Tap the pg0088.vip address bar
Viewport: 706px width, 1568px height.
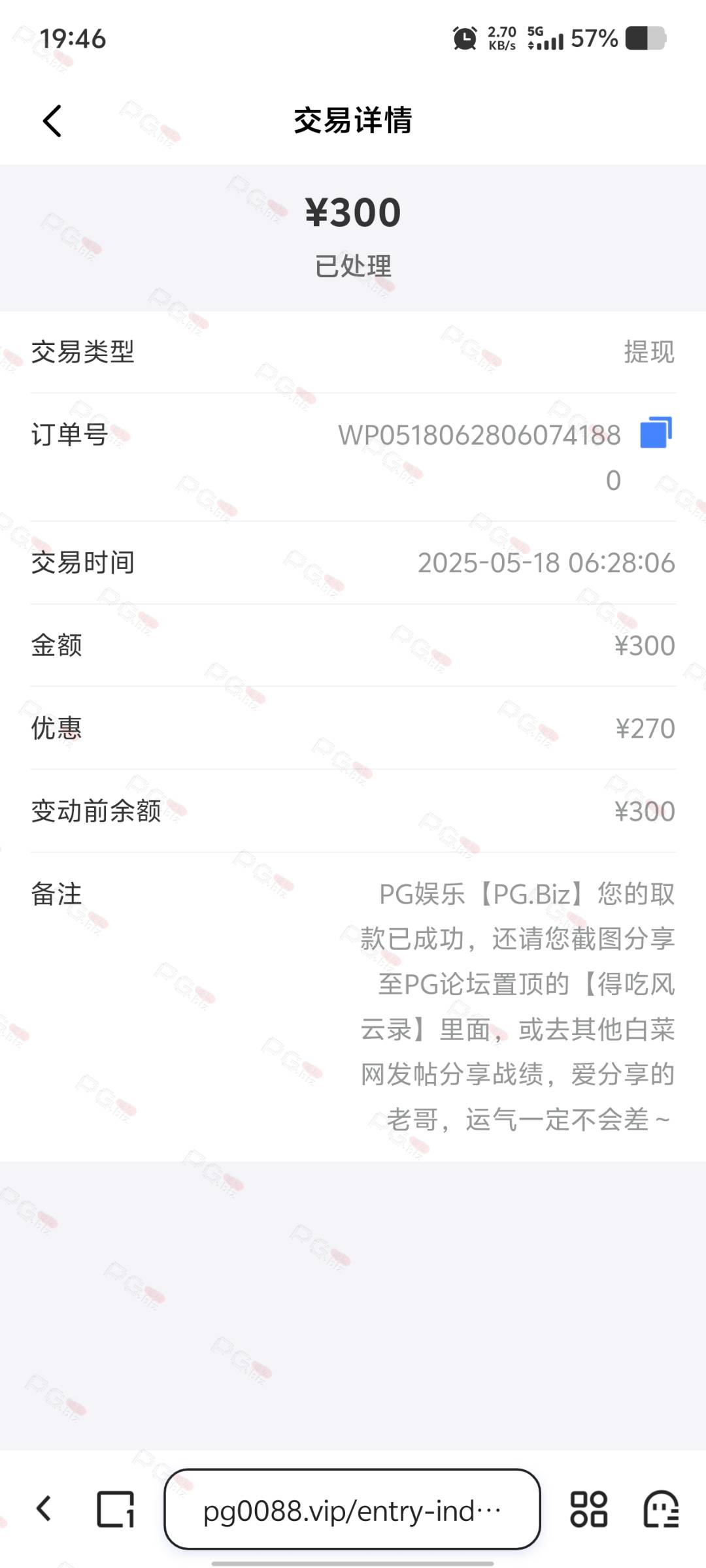(x=352, y=1509)
